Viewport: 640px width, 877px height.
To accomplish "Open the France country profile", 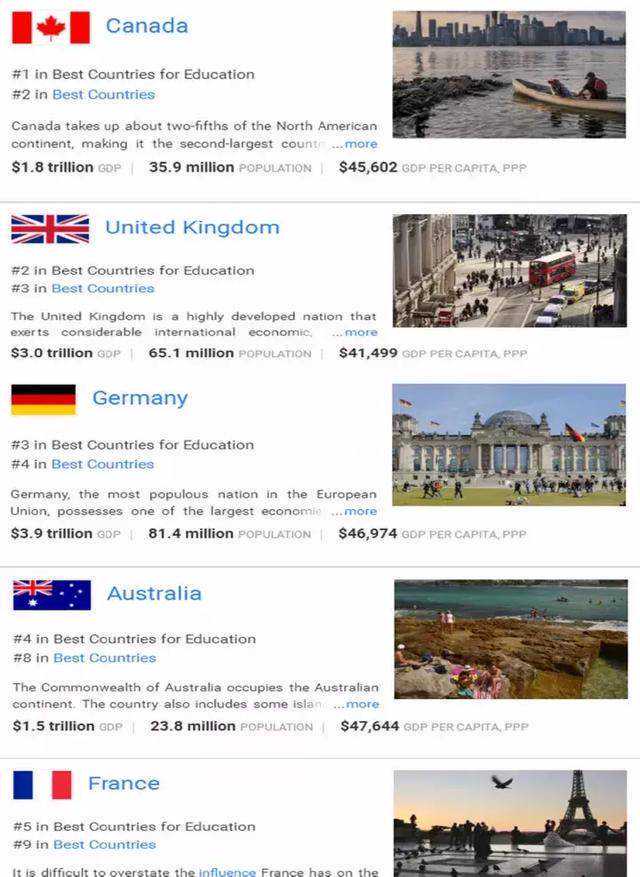I will coord(124,783).
